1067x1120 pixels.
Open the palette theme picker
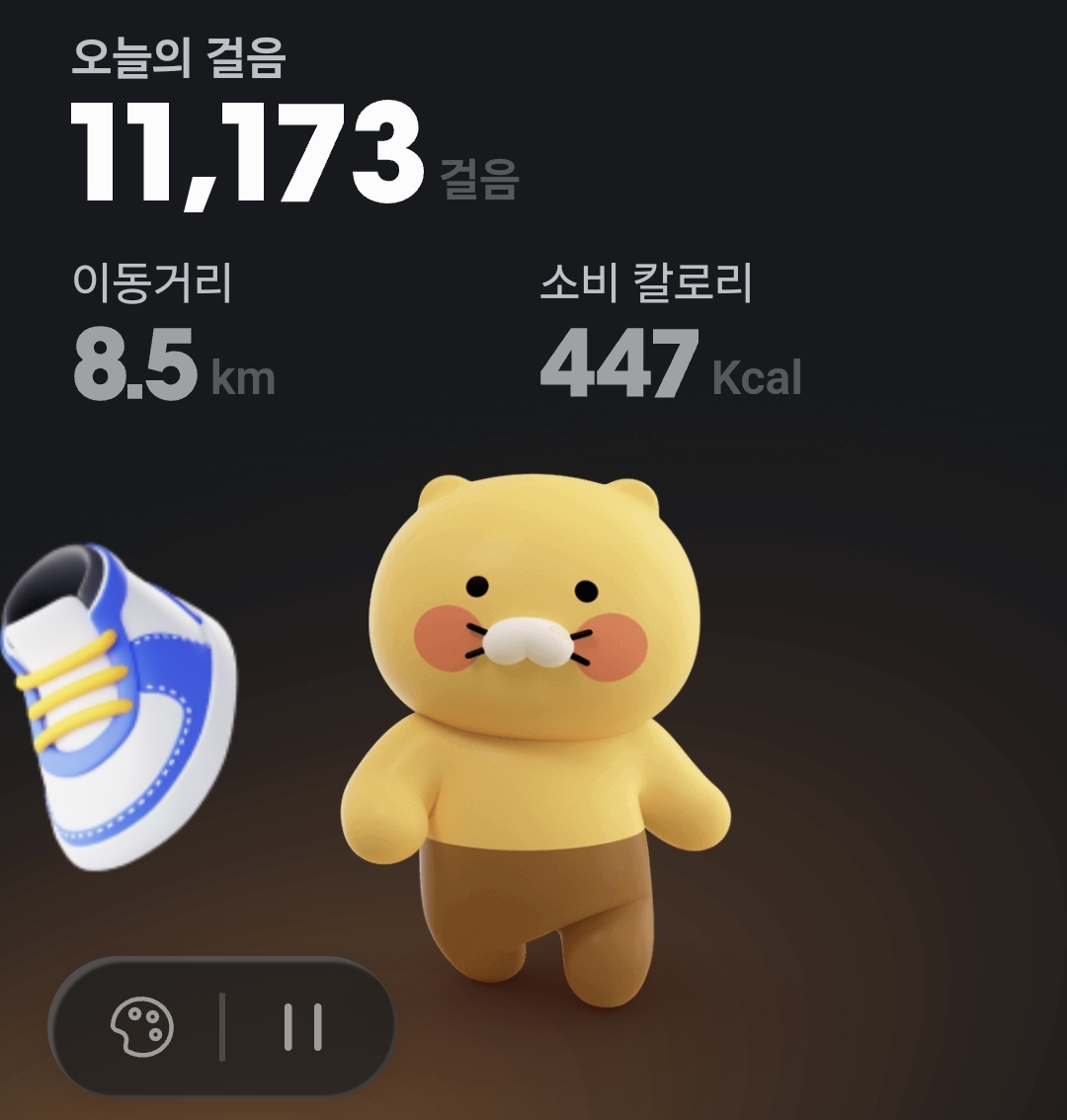[x=142, y=1027]
